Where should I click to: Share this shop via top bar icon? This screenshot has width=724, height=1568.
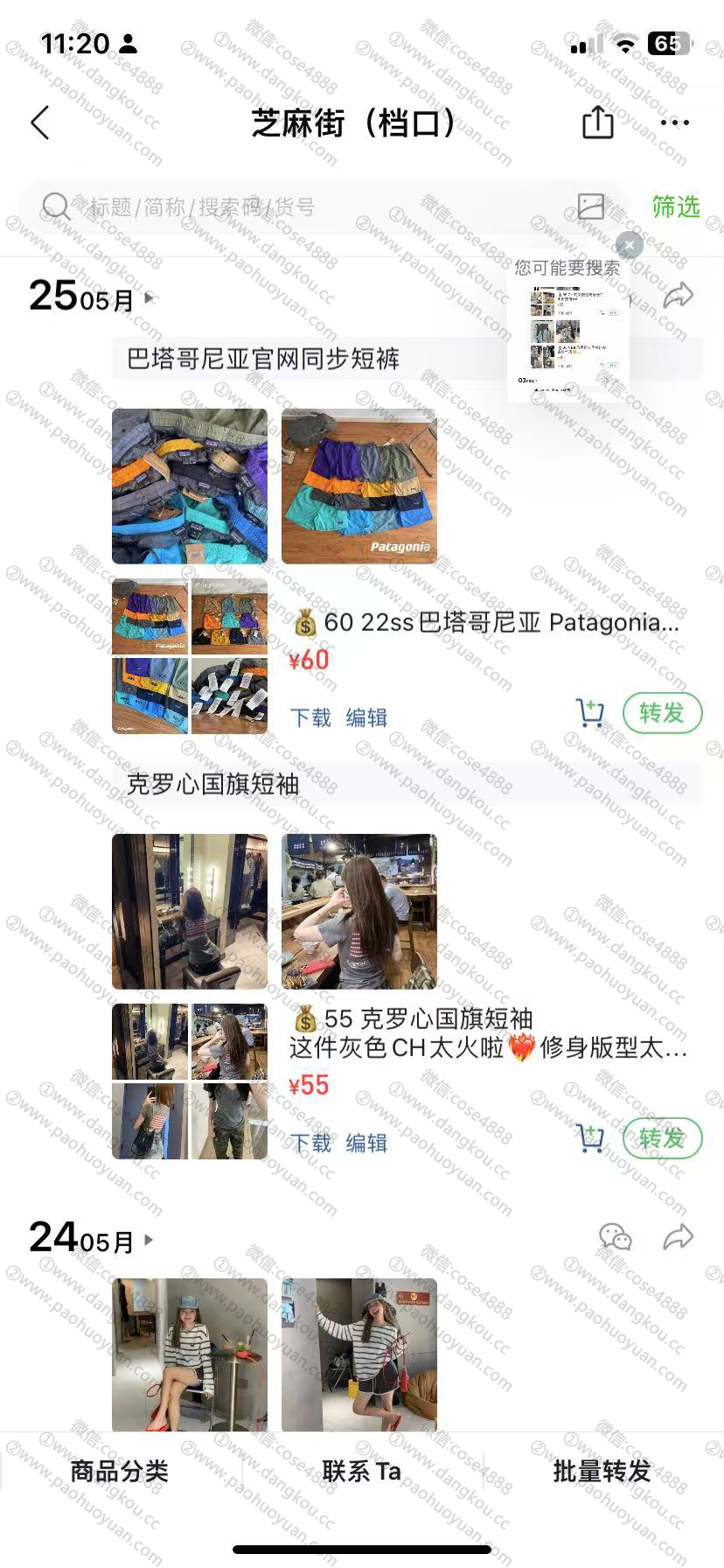click(x=598, y=122)
